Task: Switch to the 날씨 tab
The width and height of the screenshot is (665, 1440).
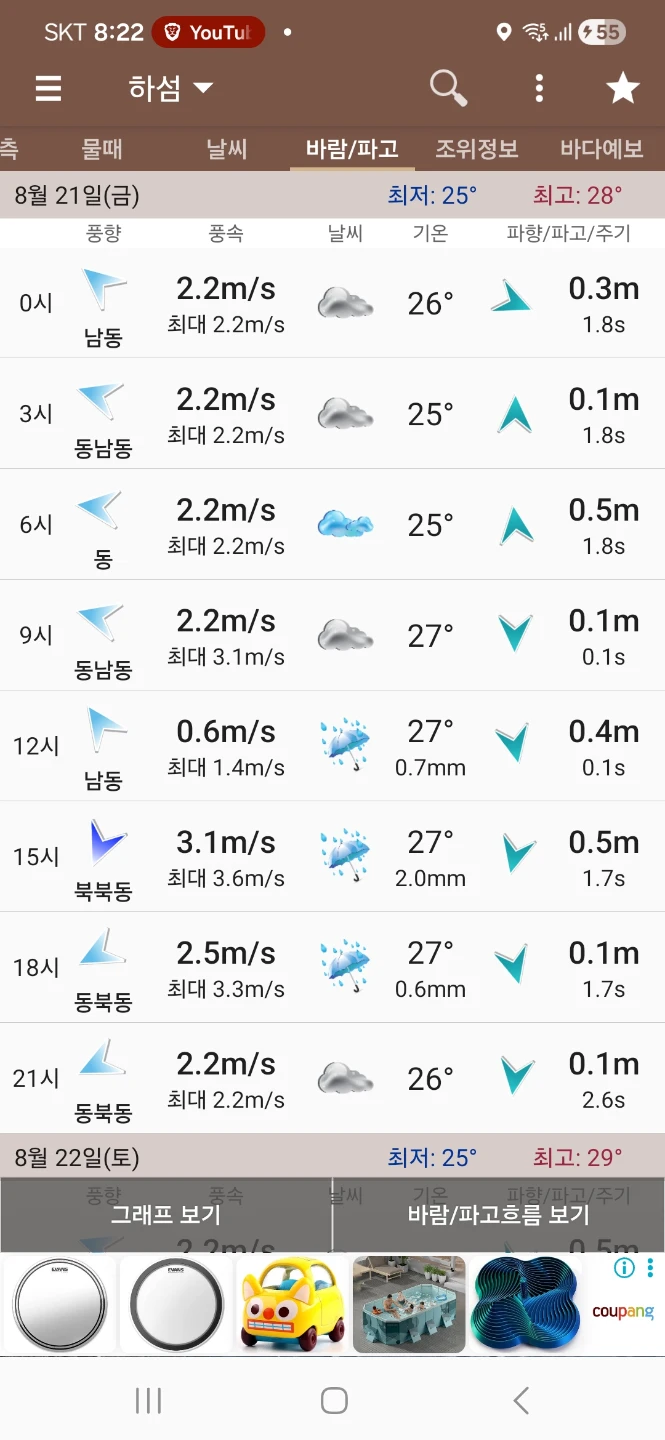Action: [x=227, y=150]
